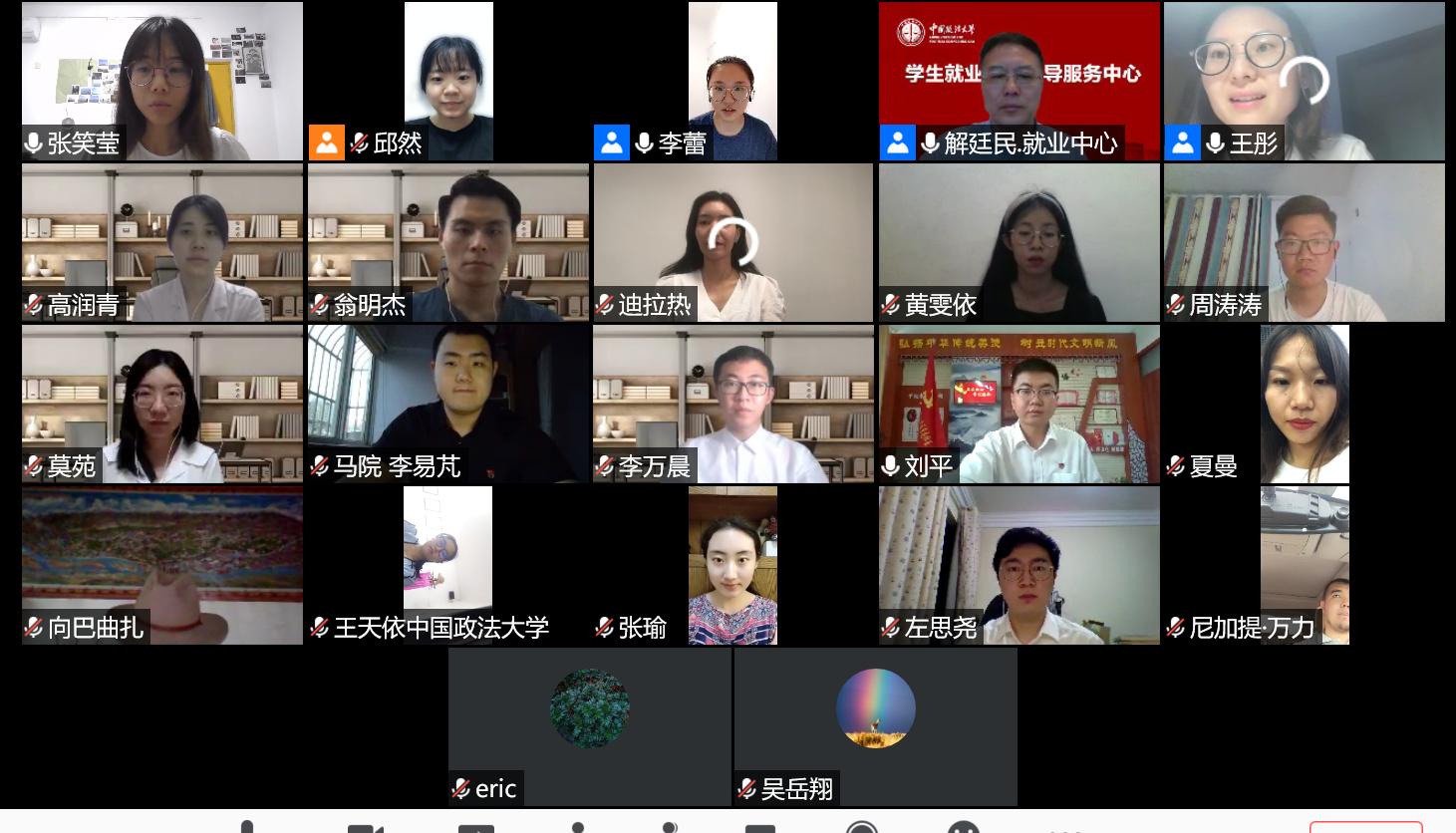Tap 翁明杰's participant tile
The height and width of the screenshot is (833, 1456).
448,242
